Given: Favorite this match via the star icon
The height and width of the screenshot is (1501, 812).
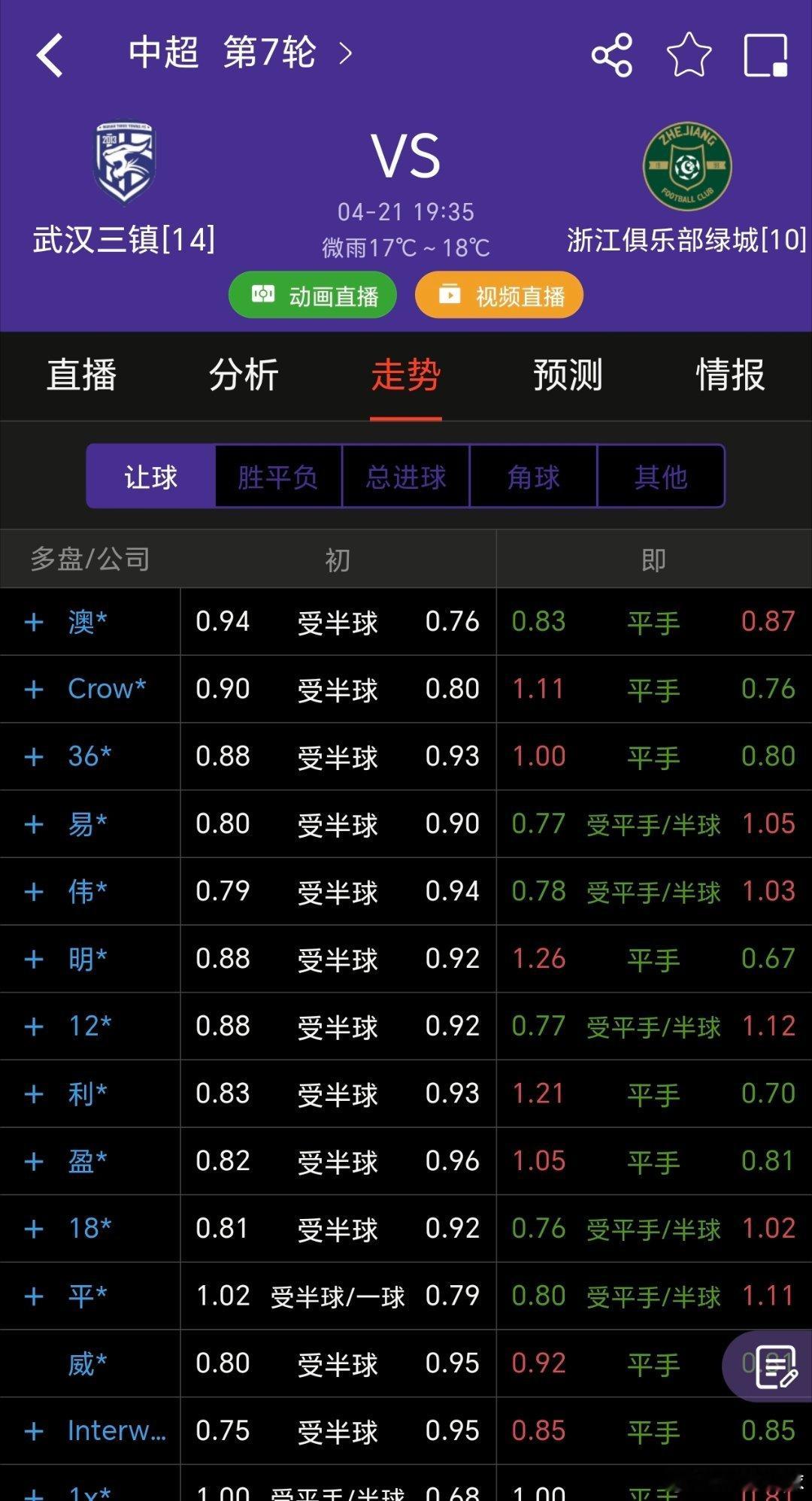Looking at the screenshot, I should point(688,54).
